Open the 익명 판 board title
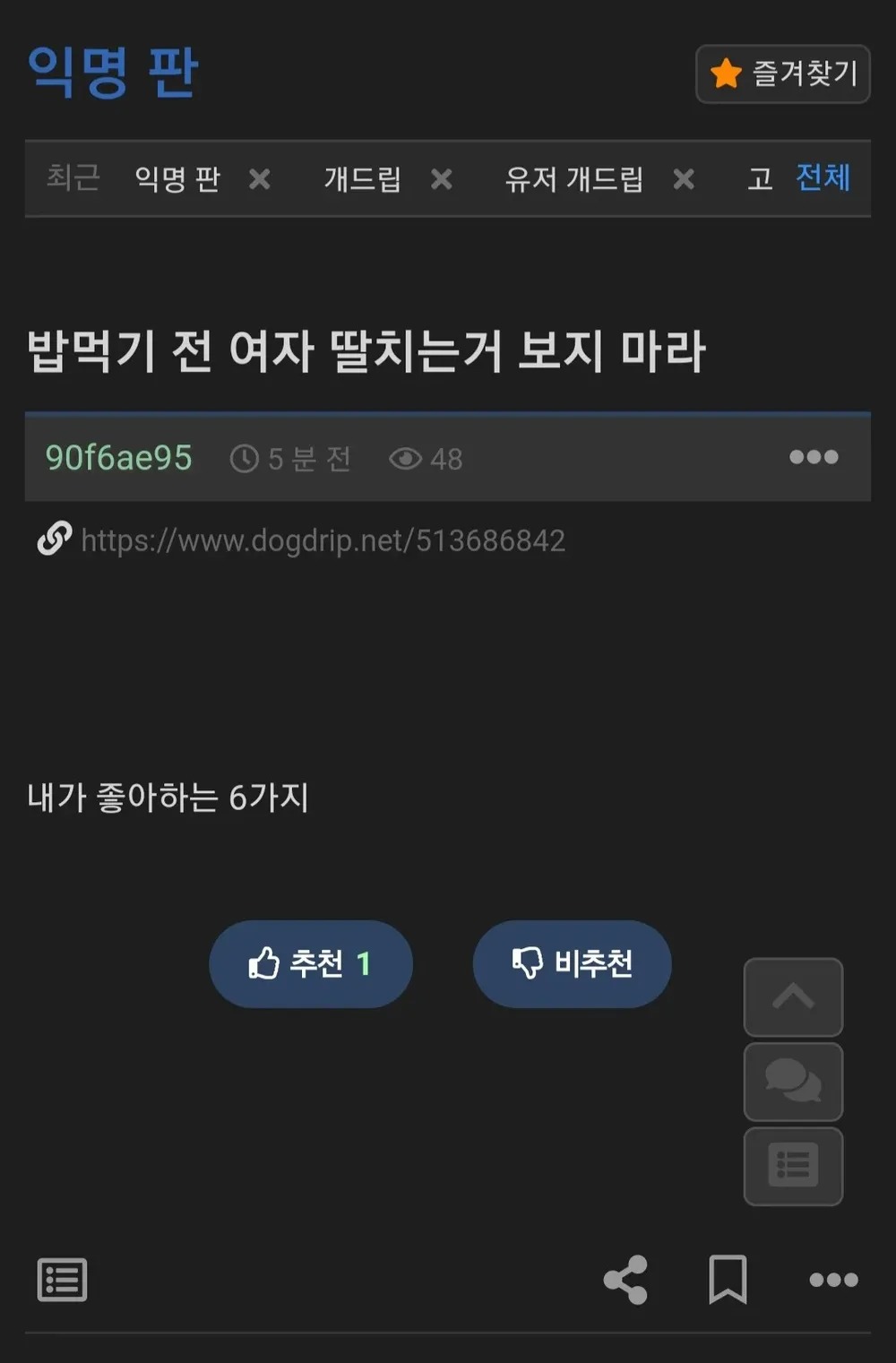The image size is (896, 1363). [x=113, y=72]
